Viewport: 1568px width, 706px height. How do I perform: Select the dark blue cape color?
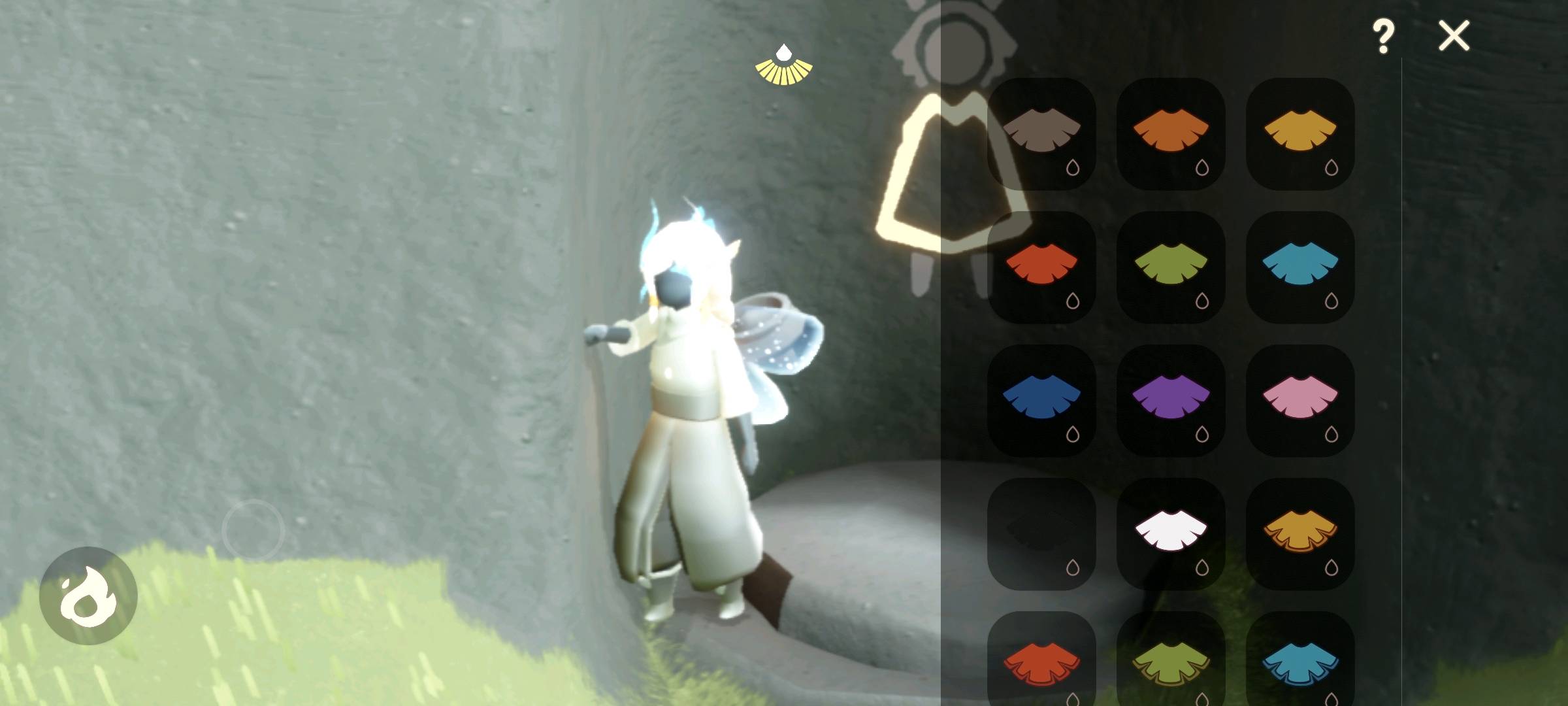(x=1041, y=399)
